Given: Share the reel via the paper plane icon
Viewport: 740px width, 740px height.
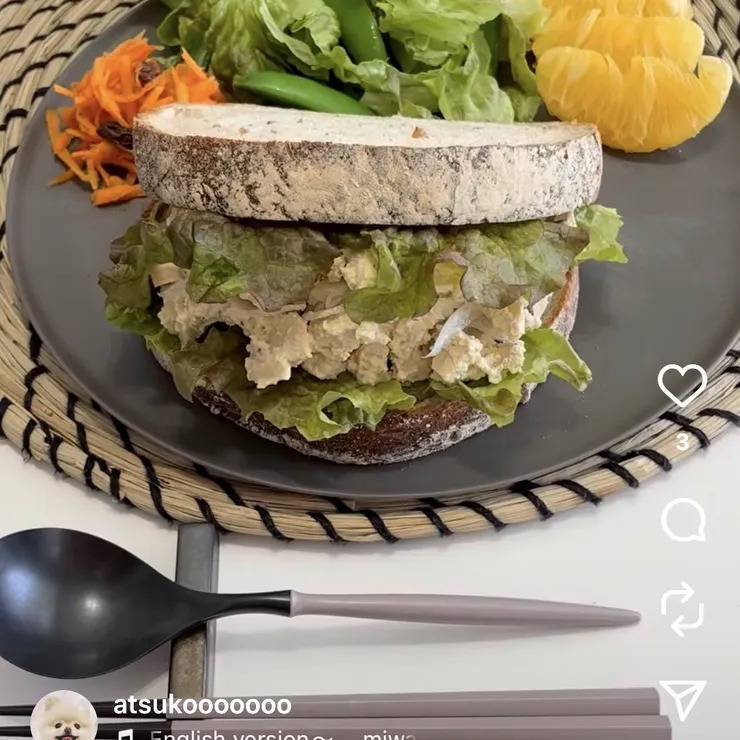Looking at the screenshot, I should click(x=683, y=699).
